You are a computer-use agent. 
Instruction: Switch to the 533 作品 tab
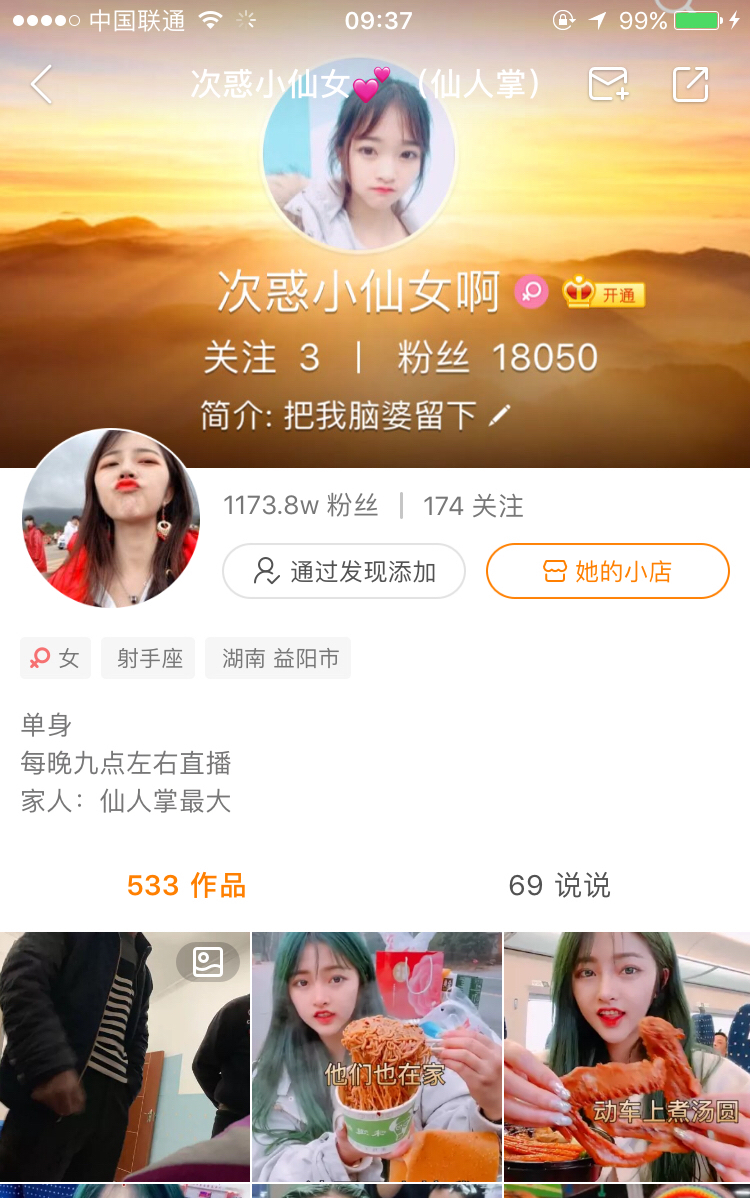186,885
